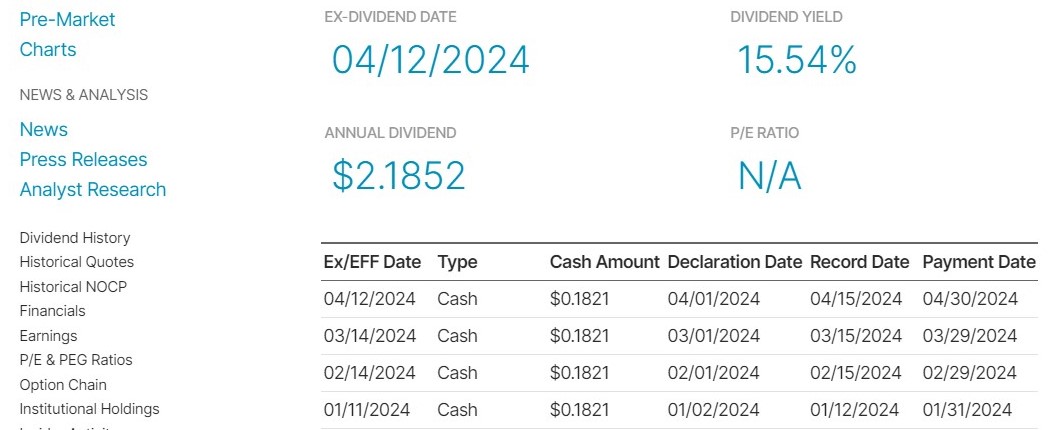Open the Financials page
Image resolution: width=1050 pixels, height=430 pixels.
click(x=53, y=311)
